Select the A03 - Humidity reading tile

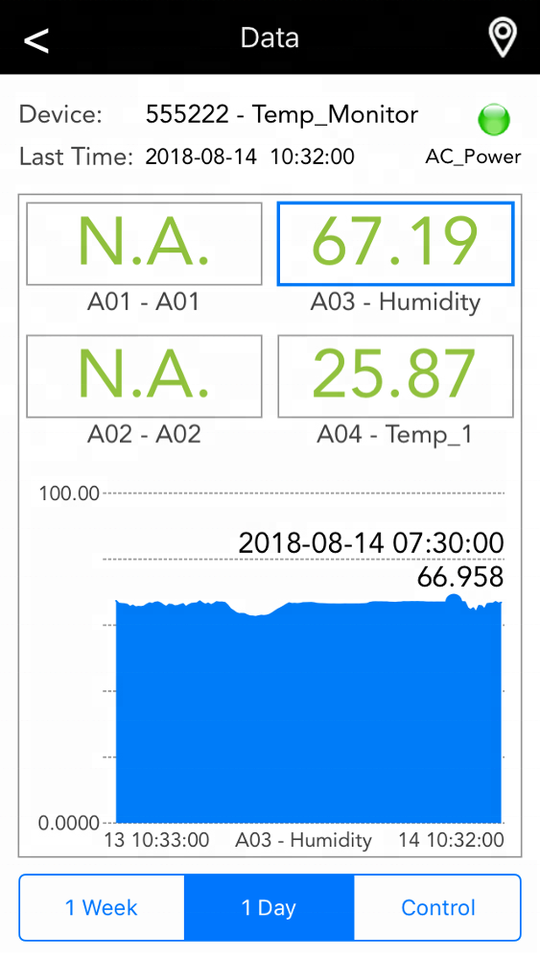396,244
